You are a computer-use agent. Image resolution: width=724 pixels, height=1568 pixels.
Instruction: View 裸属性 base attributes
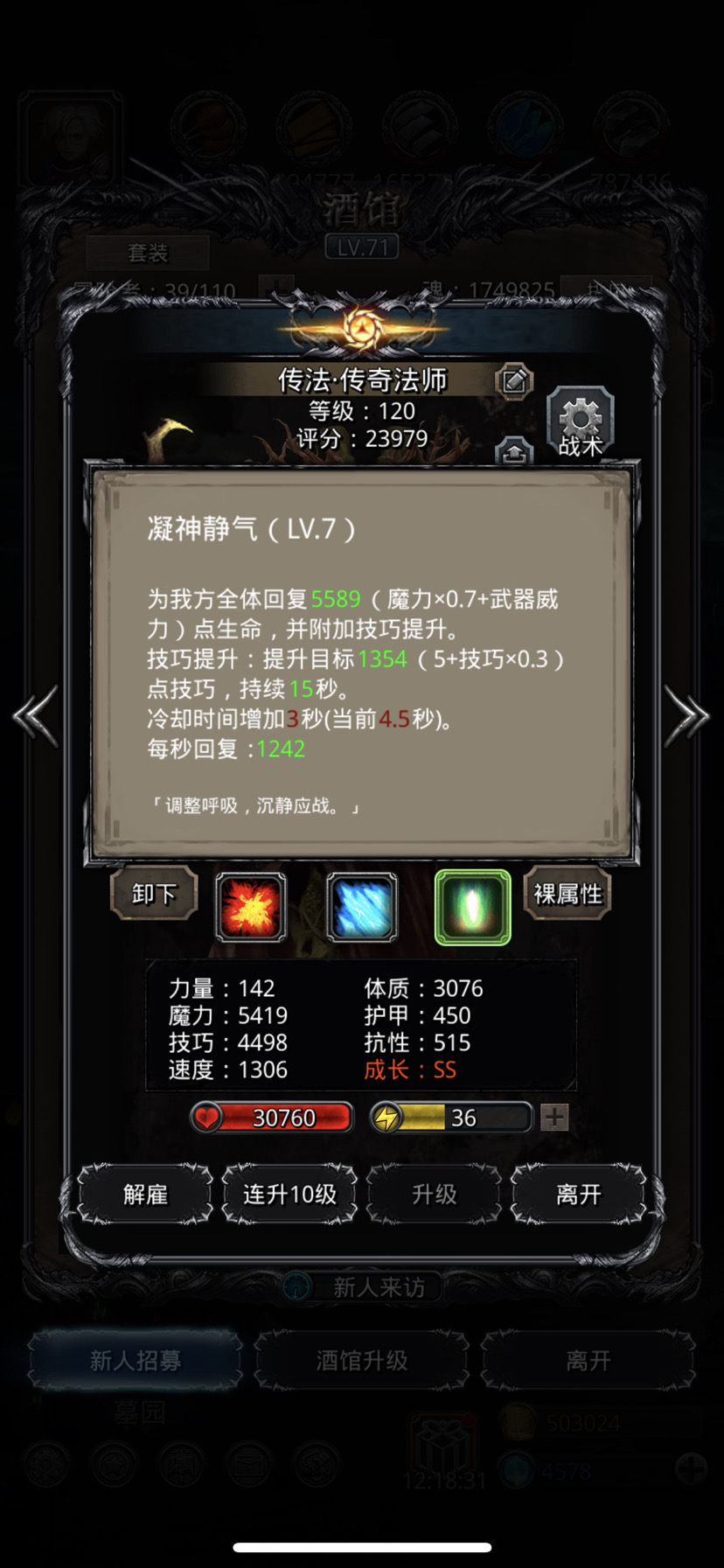567,894
